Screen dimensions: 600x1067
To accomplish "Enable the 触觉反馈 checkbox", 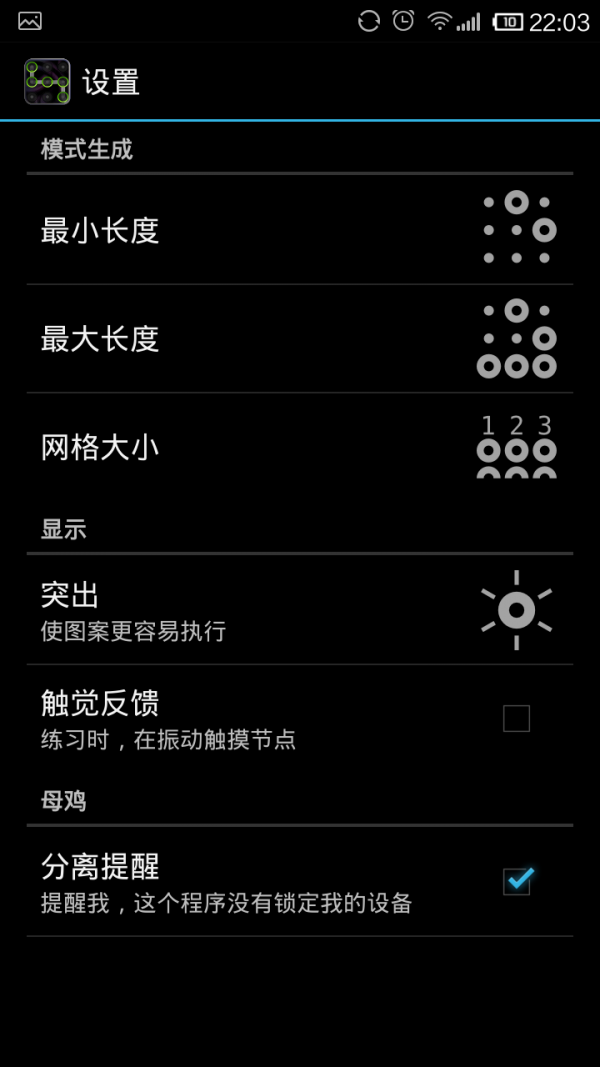I will (x=516, y=718).
